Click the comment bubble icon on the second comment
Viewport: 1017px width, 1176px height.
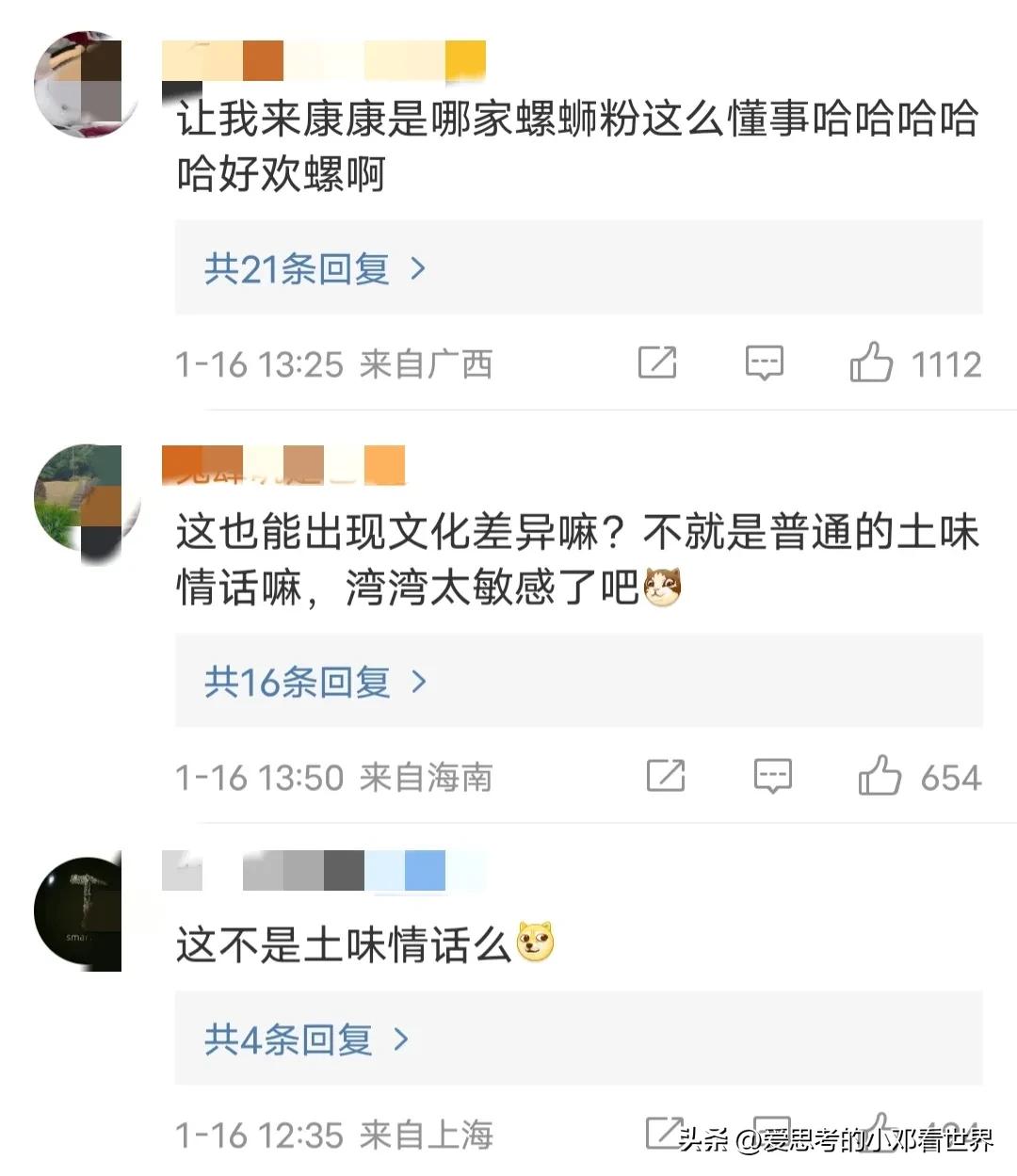pyautogui.click(x=772, y=776)
